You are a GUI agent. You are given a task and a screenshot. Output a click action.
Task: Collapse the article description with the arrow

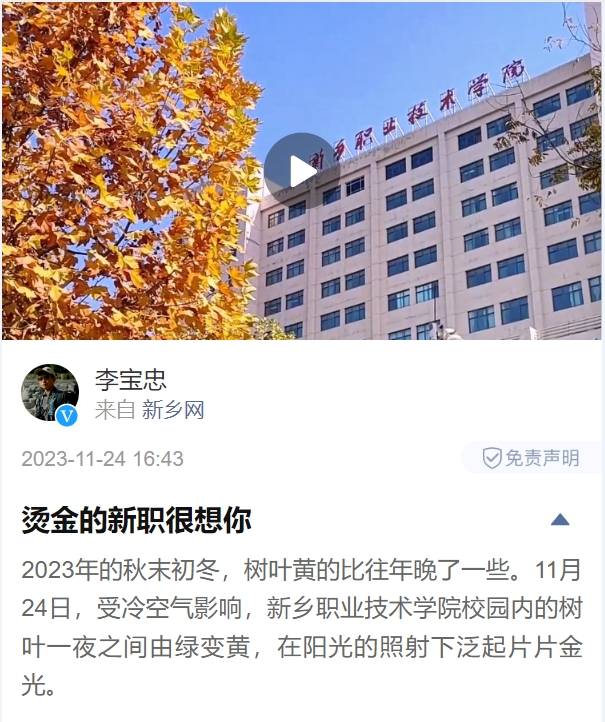(x=559, y=520)
